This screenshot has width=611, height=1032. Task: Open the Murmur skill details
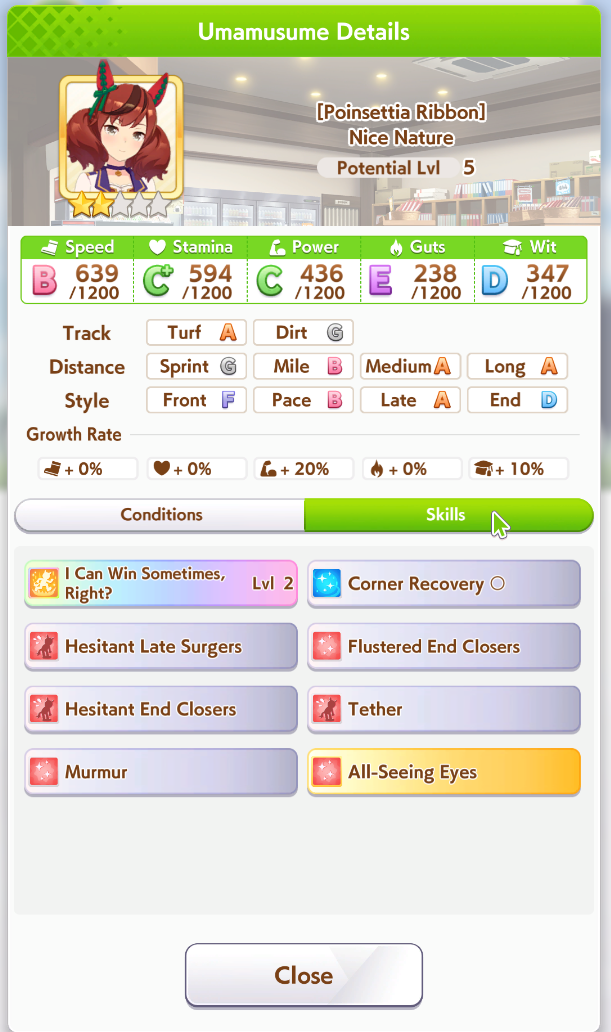(x=161, y=772)
